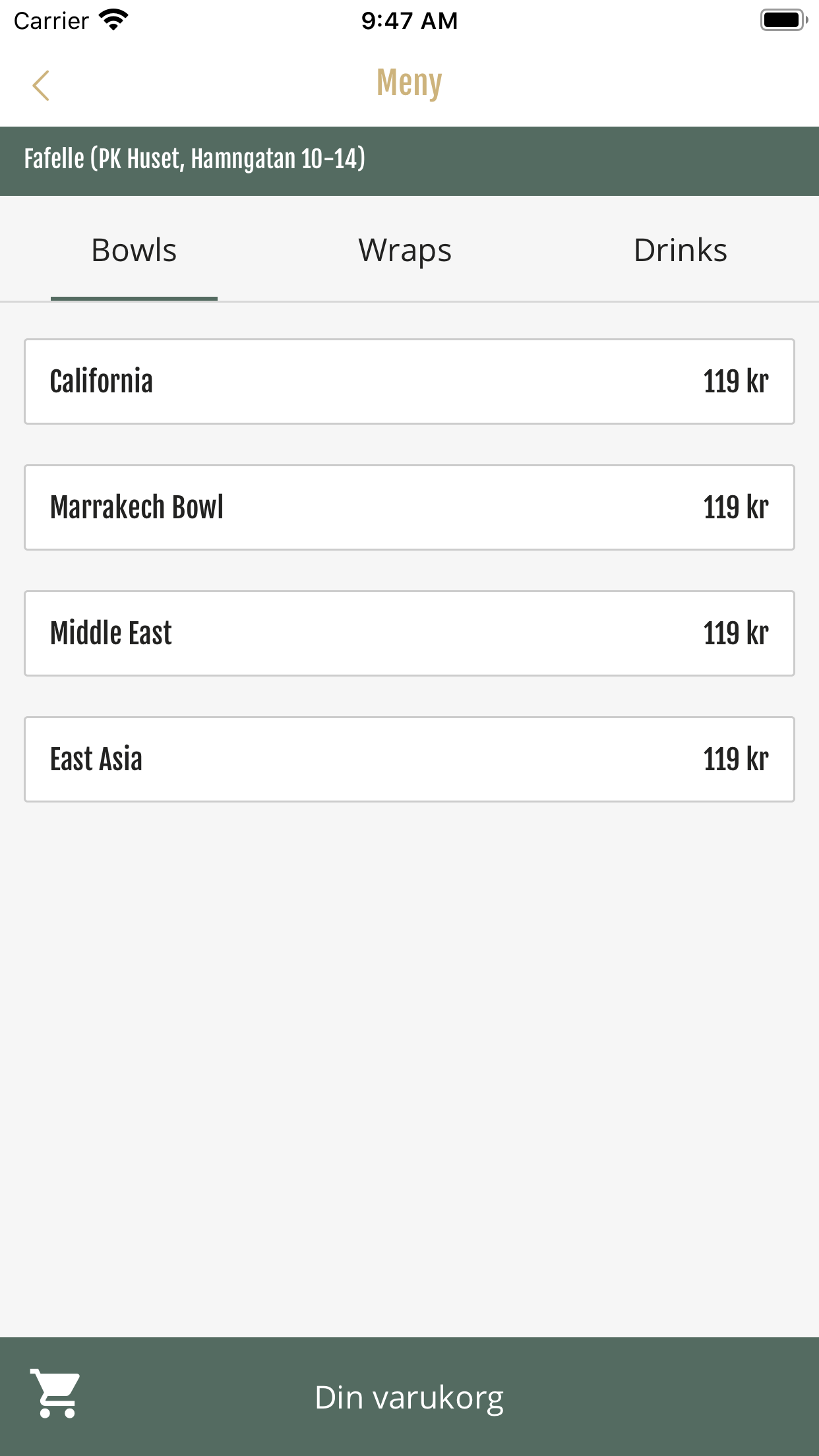This screenshot has width=819, height=1456.
Task: Switch to the Wraps tab
Action: [405, 251]
